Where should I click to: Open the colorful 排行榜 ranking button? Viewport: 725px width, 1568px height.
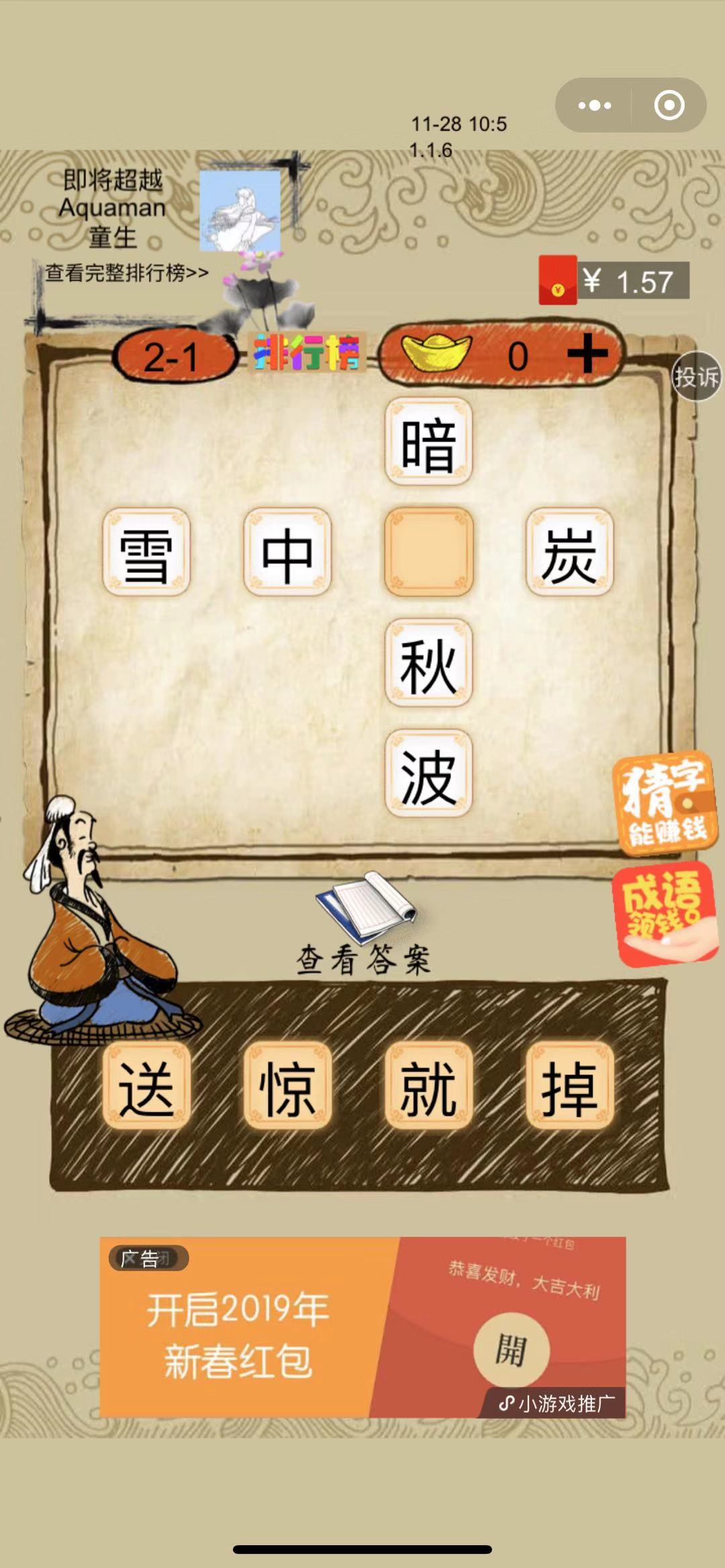pos(307,353)
